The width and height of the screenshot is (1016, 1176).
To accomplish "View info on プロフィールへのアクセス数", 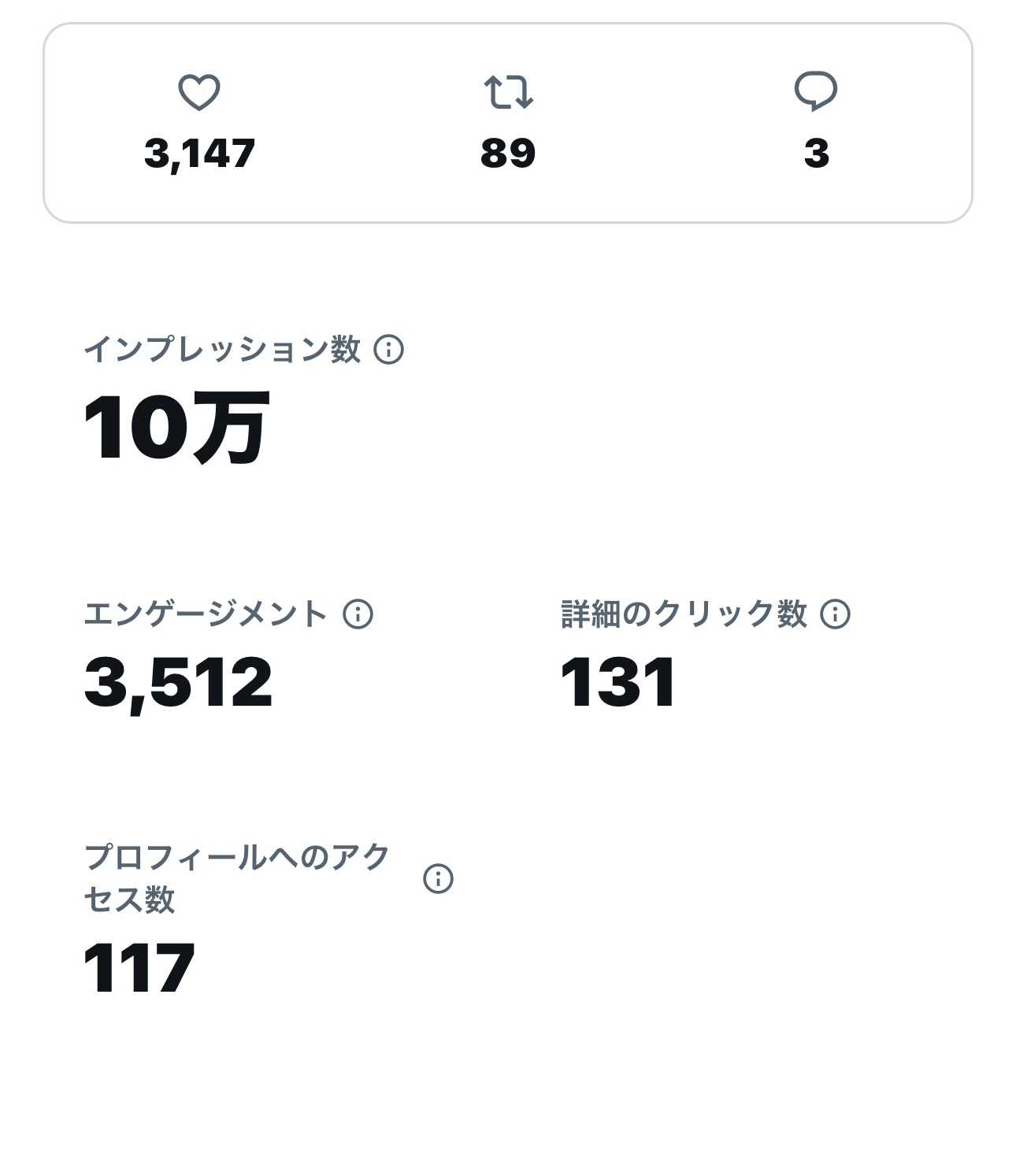I will 438,878.
